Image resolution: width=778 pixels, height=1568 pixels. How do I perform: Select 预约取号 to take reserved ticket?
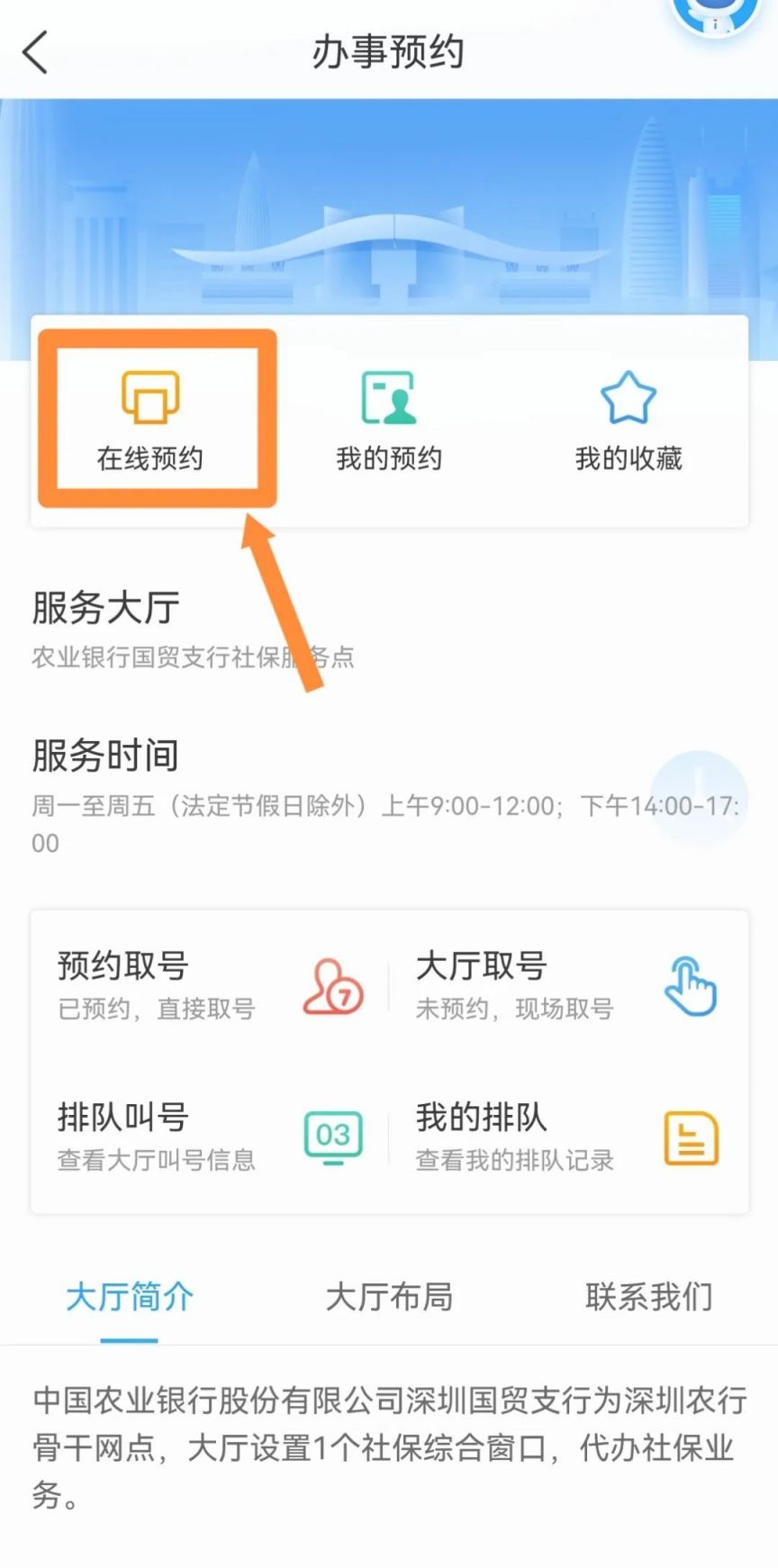tap(209, 985)
